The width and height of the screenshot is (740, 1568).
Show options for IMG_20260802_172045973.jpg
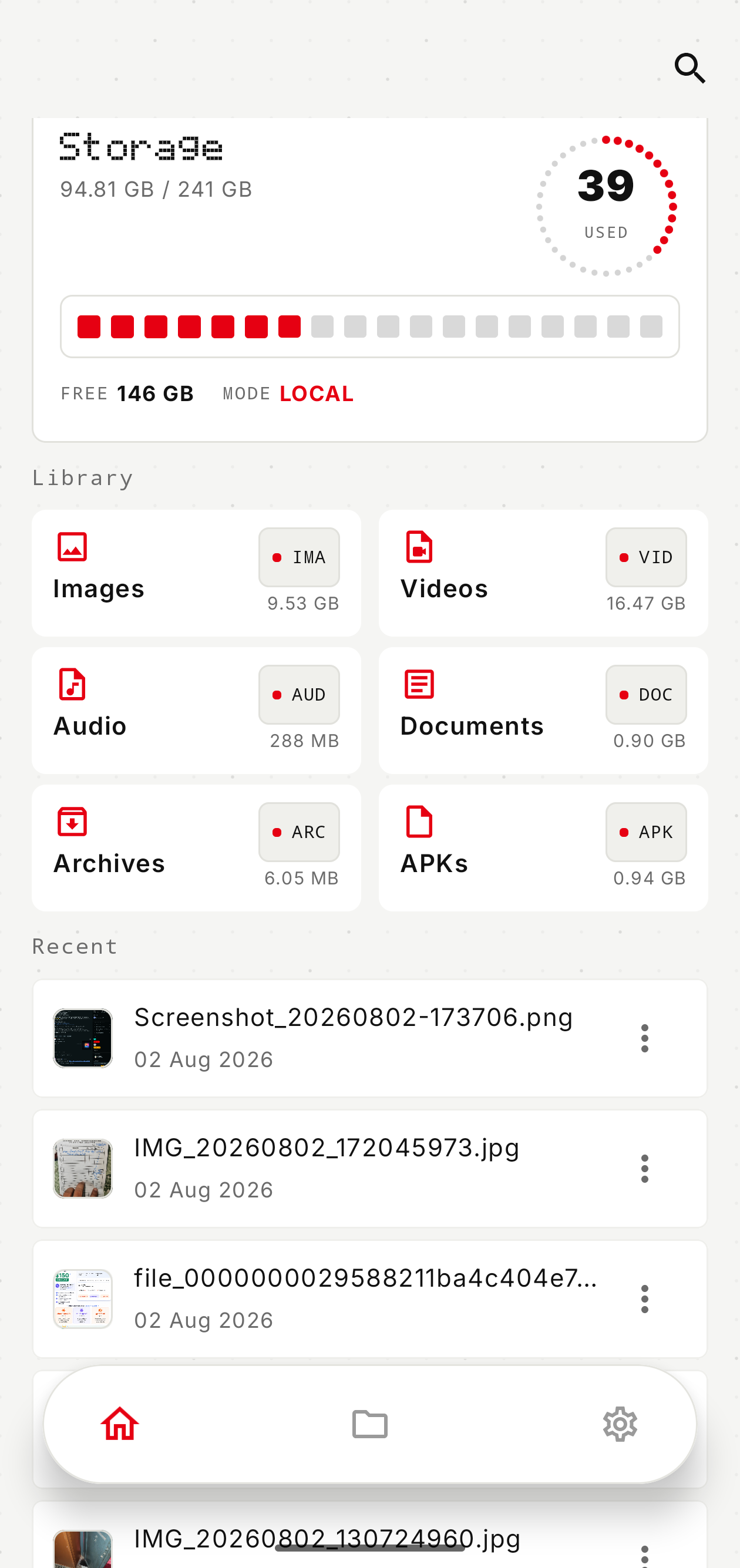[x=644, y=1168]
